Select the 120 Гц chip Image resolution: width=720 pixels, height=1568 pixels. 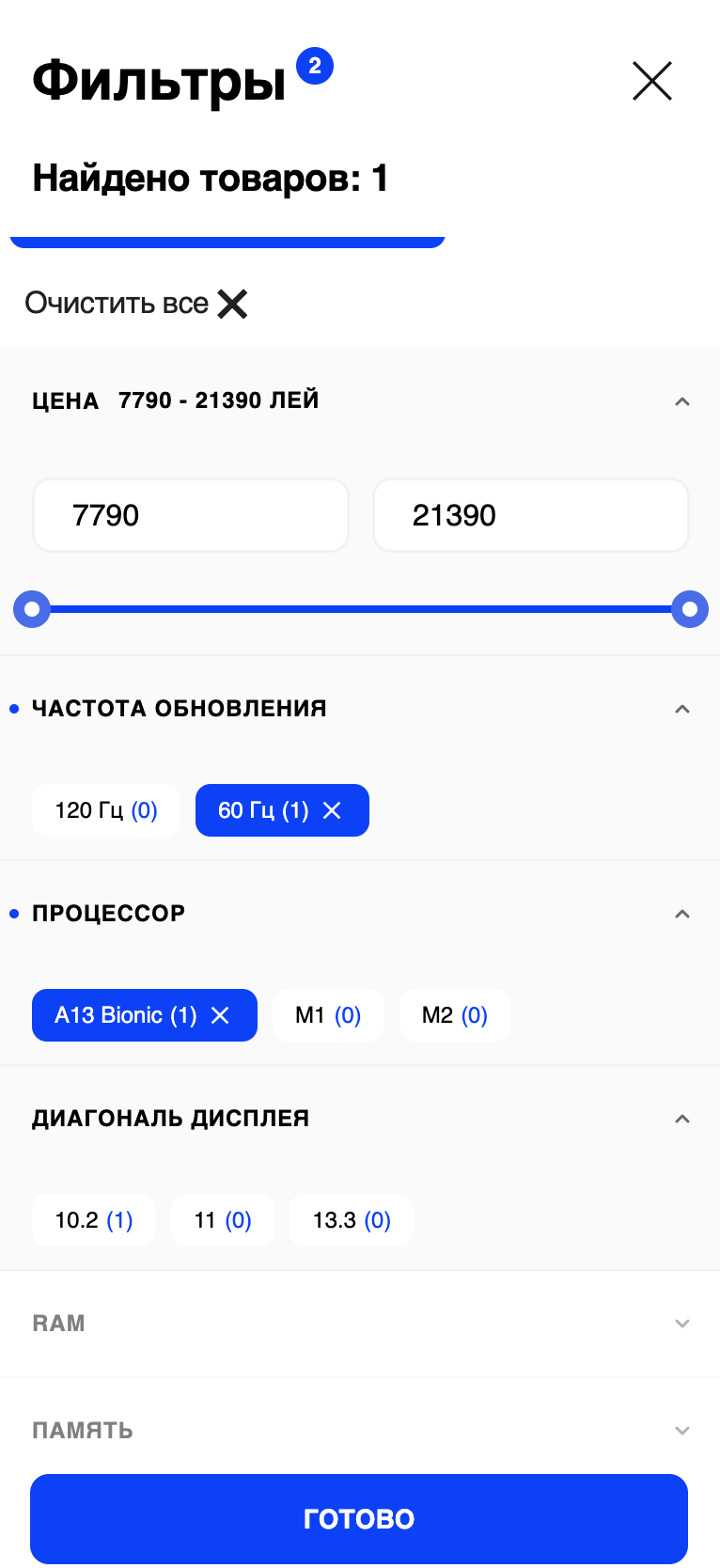pos(105,810)
